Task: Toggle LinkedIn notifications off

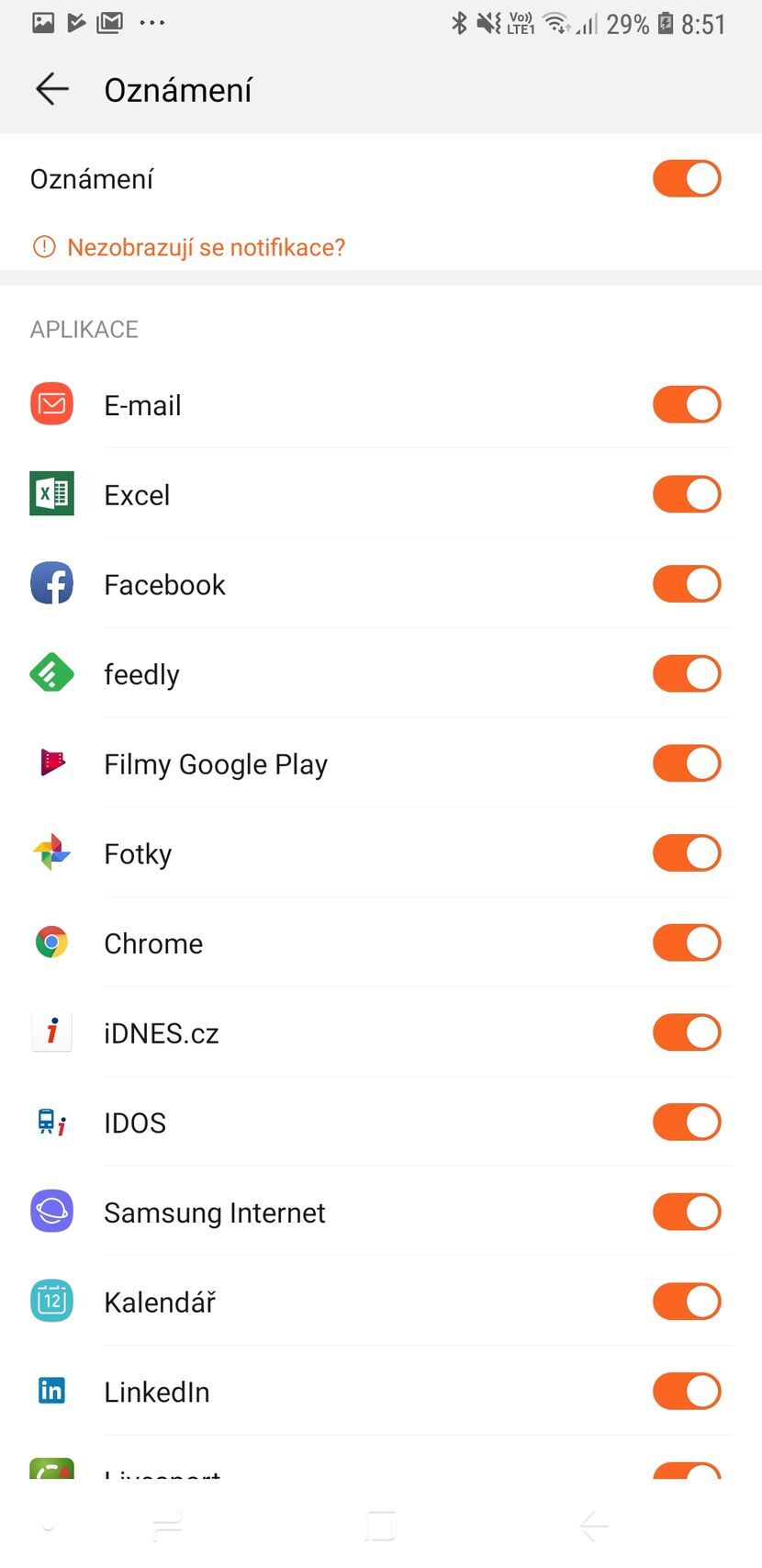Action: click(x=687, y=1392)
